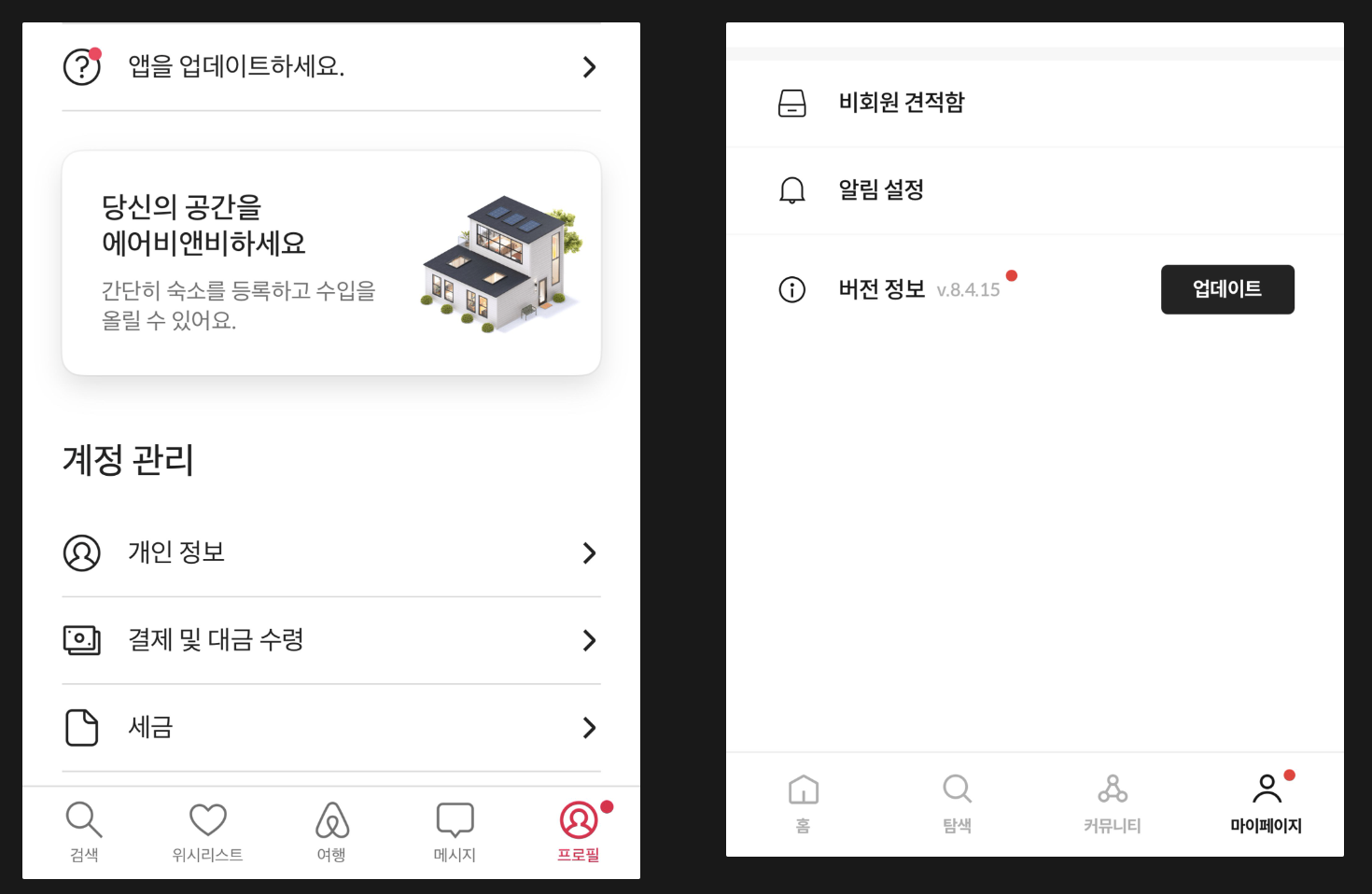Switch to the 위시리스트 tab
Screen dimensions: 1372x894
(207, 831)
